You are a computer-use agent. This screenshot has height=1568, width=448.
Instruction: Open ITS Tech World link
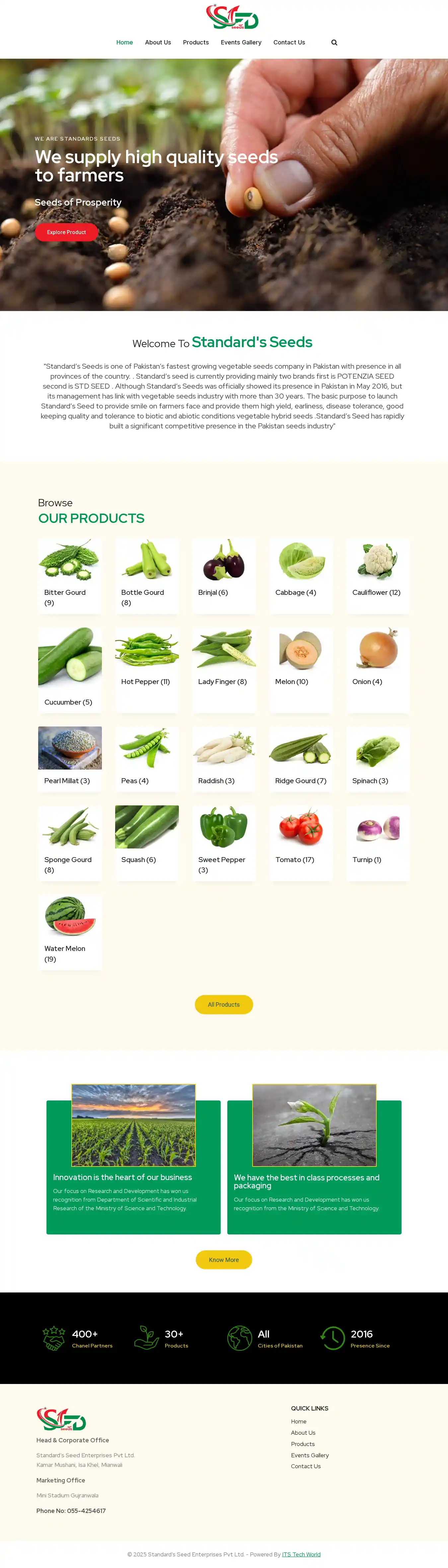[301, 1553]
